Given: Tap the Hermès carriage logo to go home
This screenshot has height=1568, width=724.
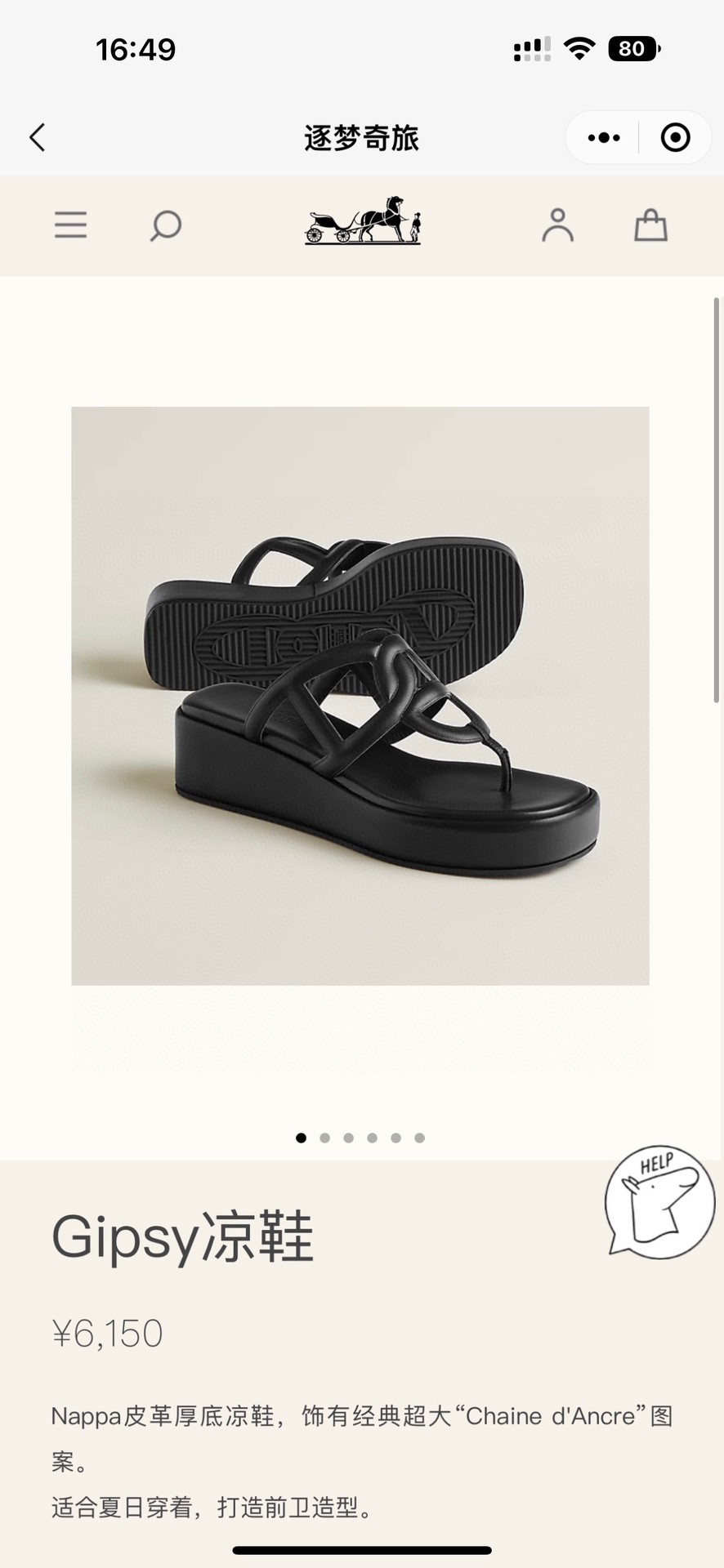Looking at the screenshot, I should click(x=363, y=220).
